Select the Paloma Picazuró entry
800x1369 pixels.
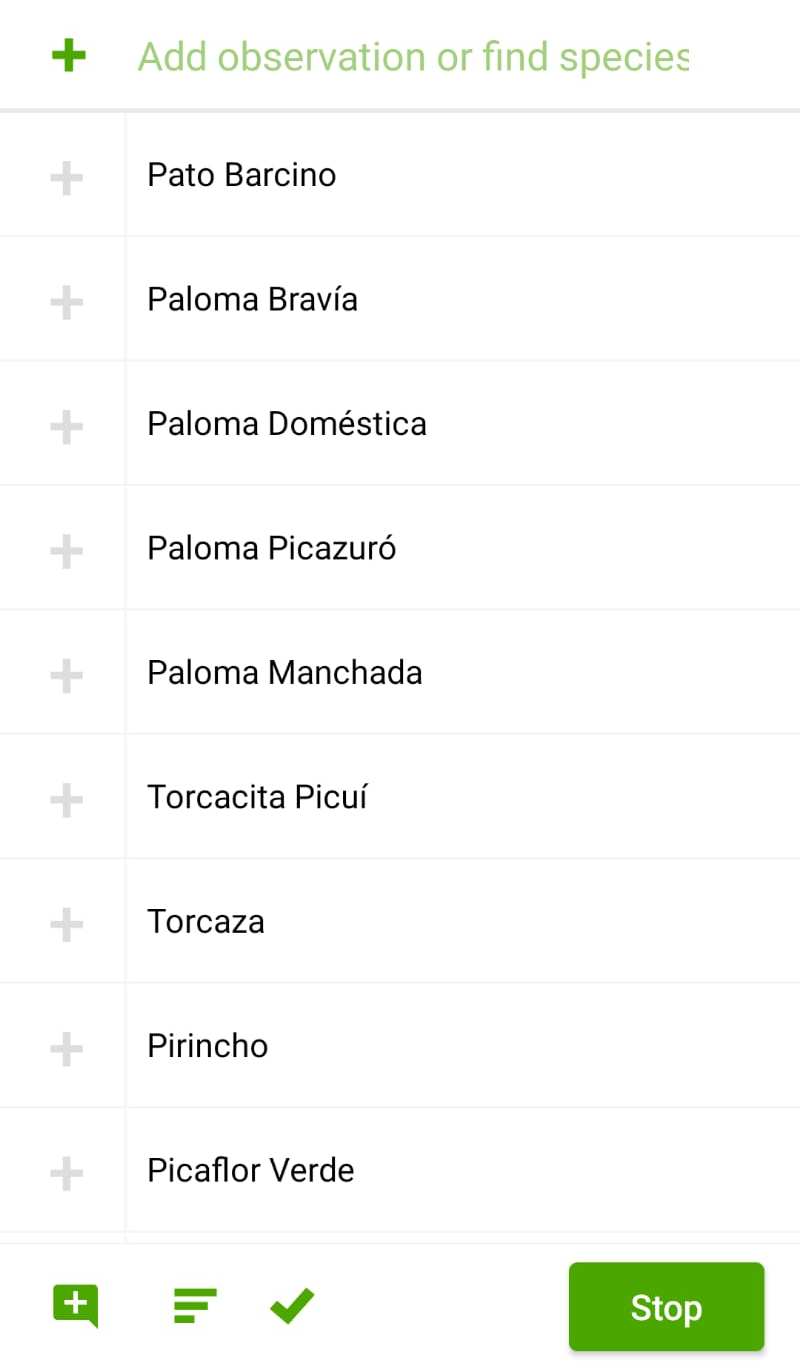tap(462, 548)
